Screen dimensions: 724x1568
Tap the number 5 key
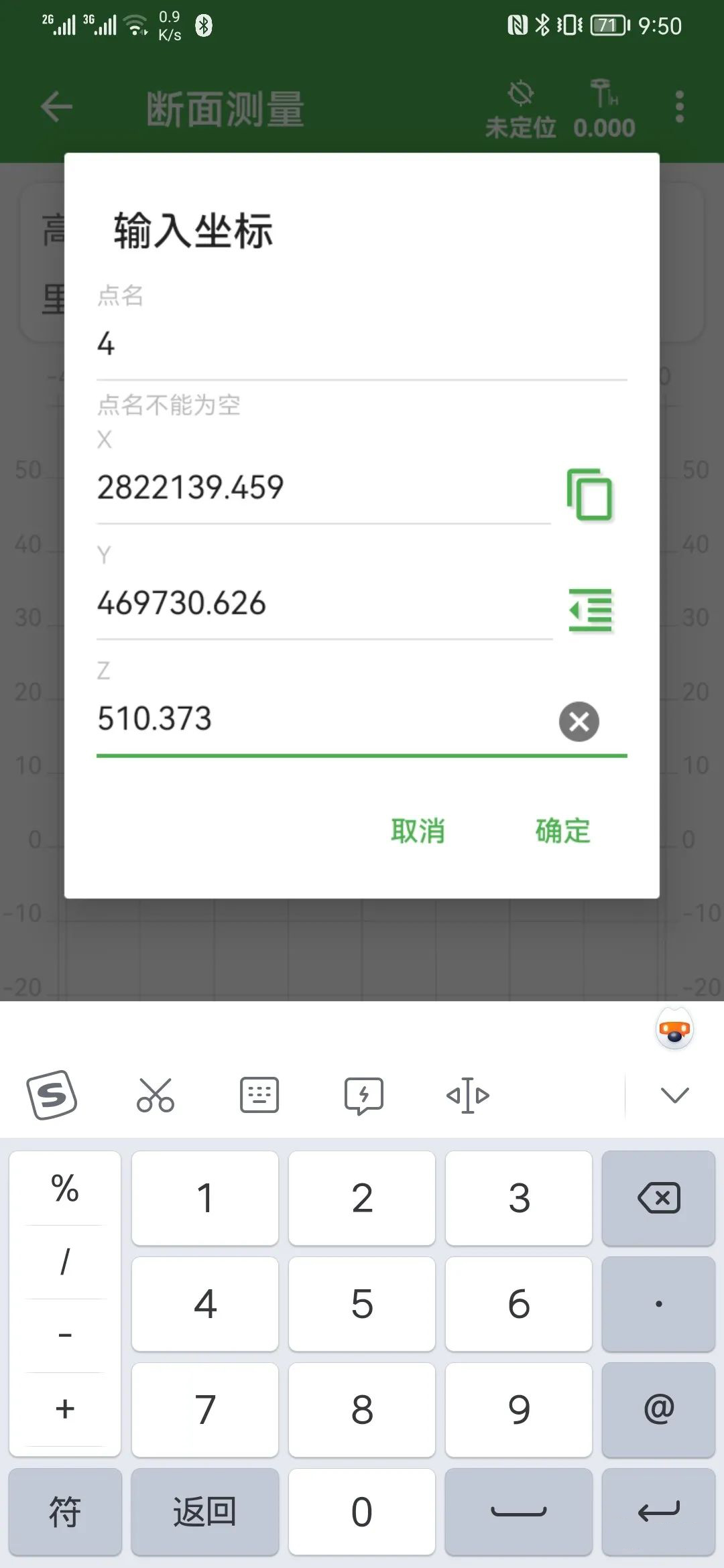tap(362, 1304)
